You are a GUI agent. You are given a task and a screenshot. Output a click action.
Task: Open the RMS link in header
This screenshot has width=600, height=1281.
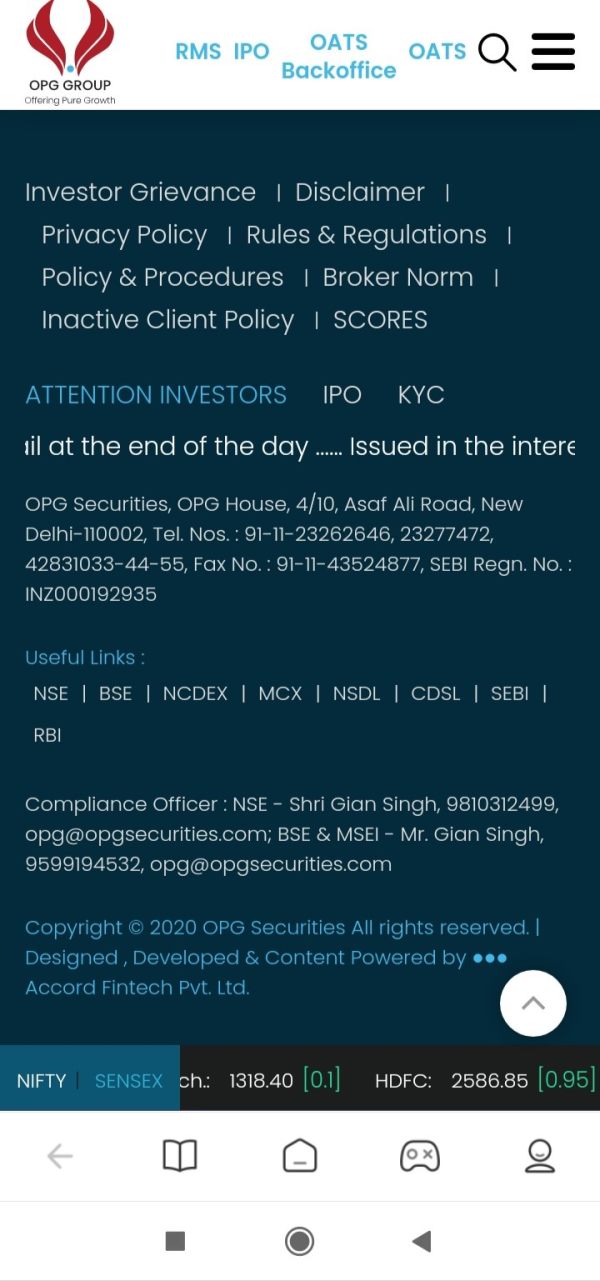[198, 52]
